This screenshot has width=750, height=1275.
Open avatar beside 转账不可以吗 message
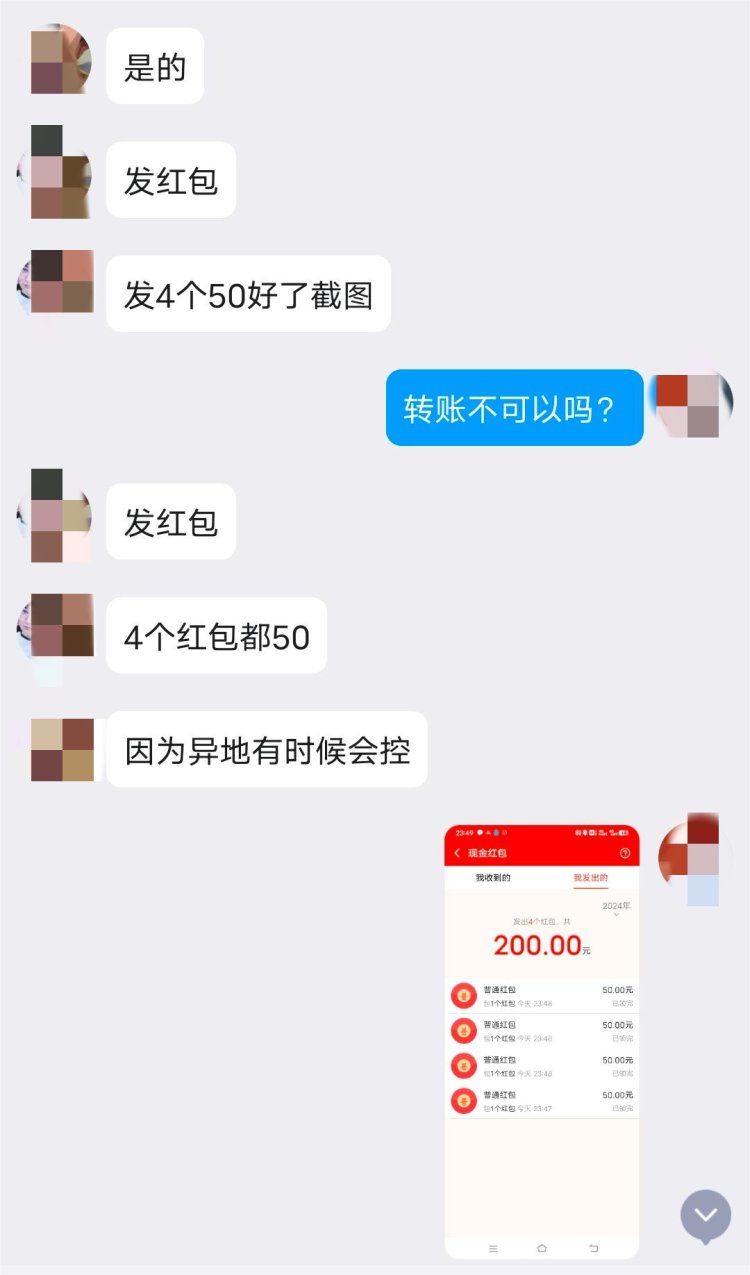coord(689,406)
